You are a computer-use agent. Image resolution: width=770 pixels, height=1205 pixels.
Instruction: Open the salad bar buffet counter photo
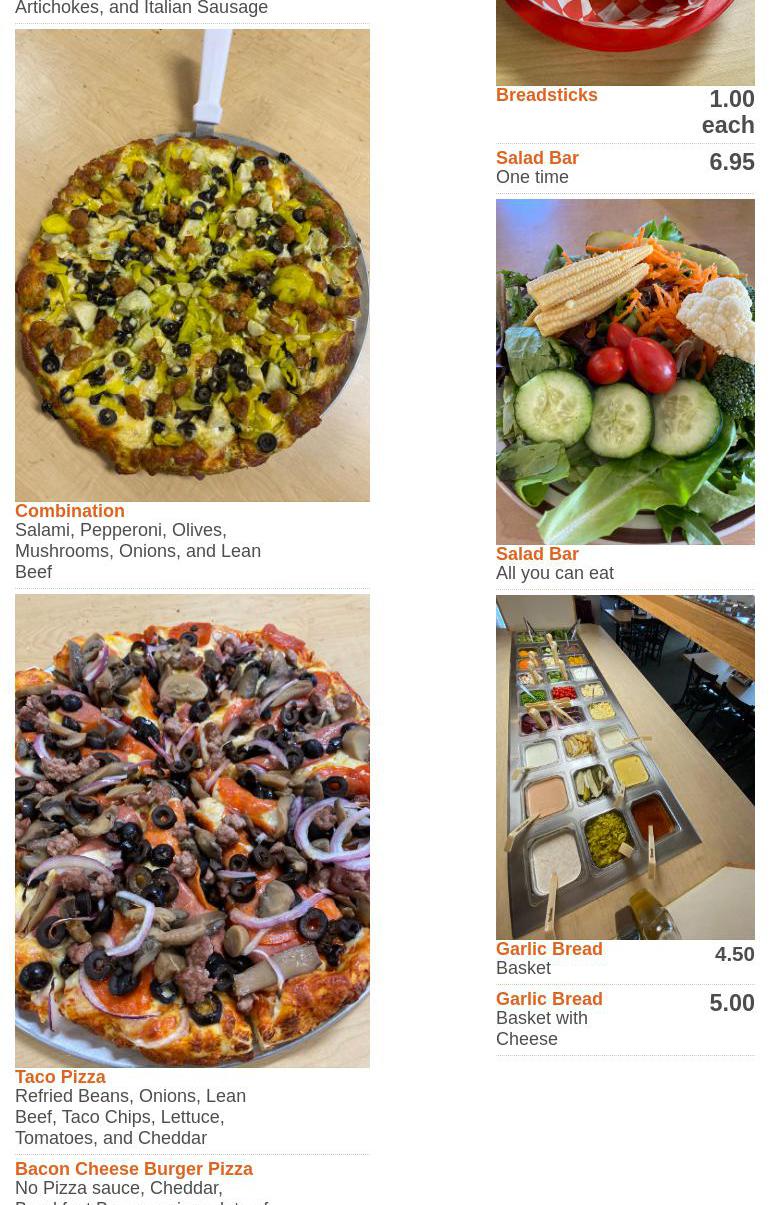(625, 767)
